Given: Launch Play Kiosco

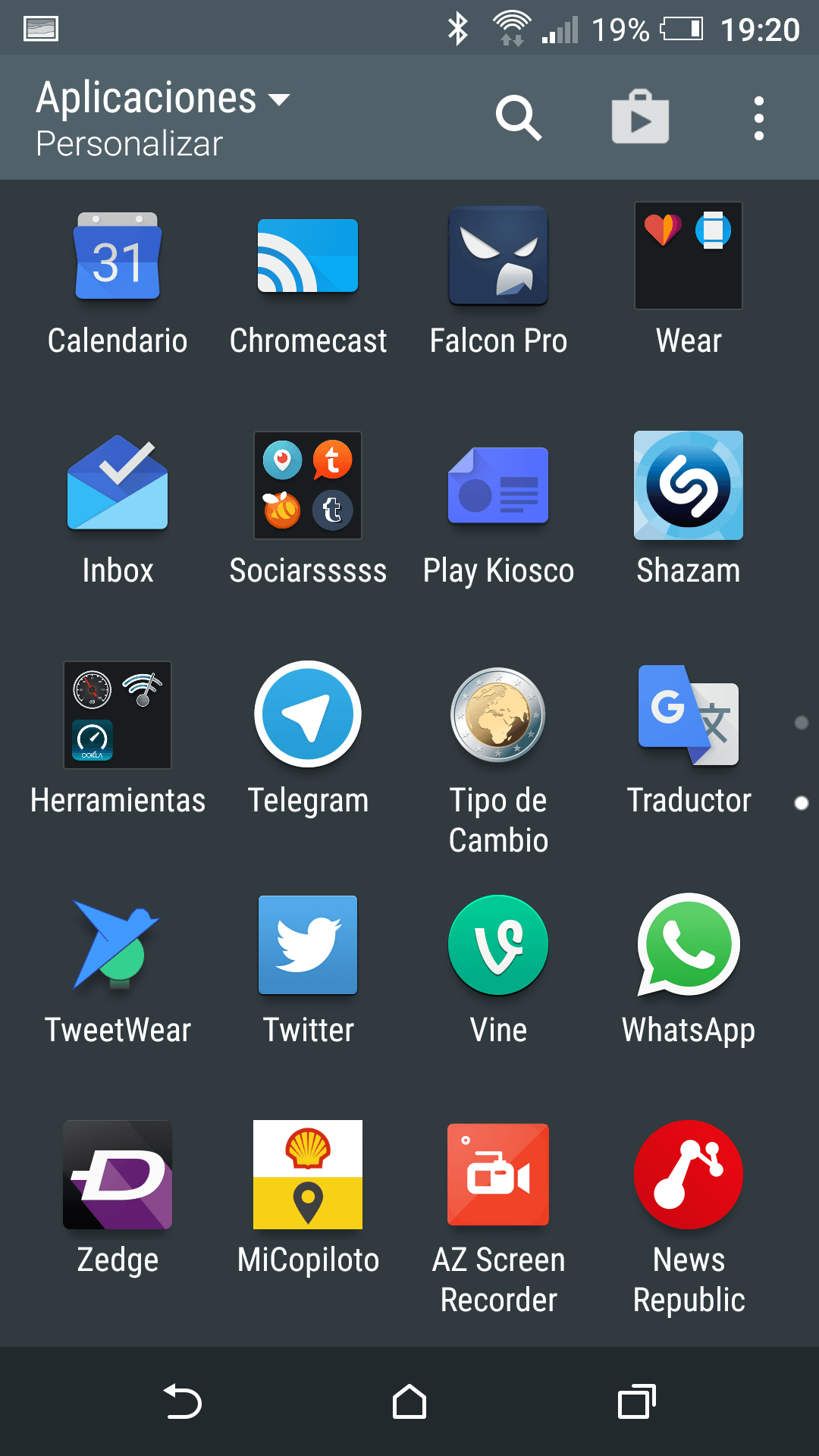Looking at the screenshot, I should [x=498, y=485].
